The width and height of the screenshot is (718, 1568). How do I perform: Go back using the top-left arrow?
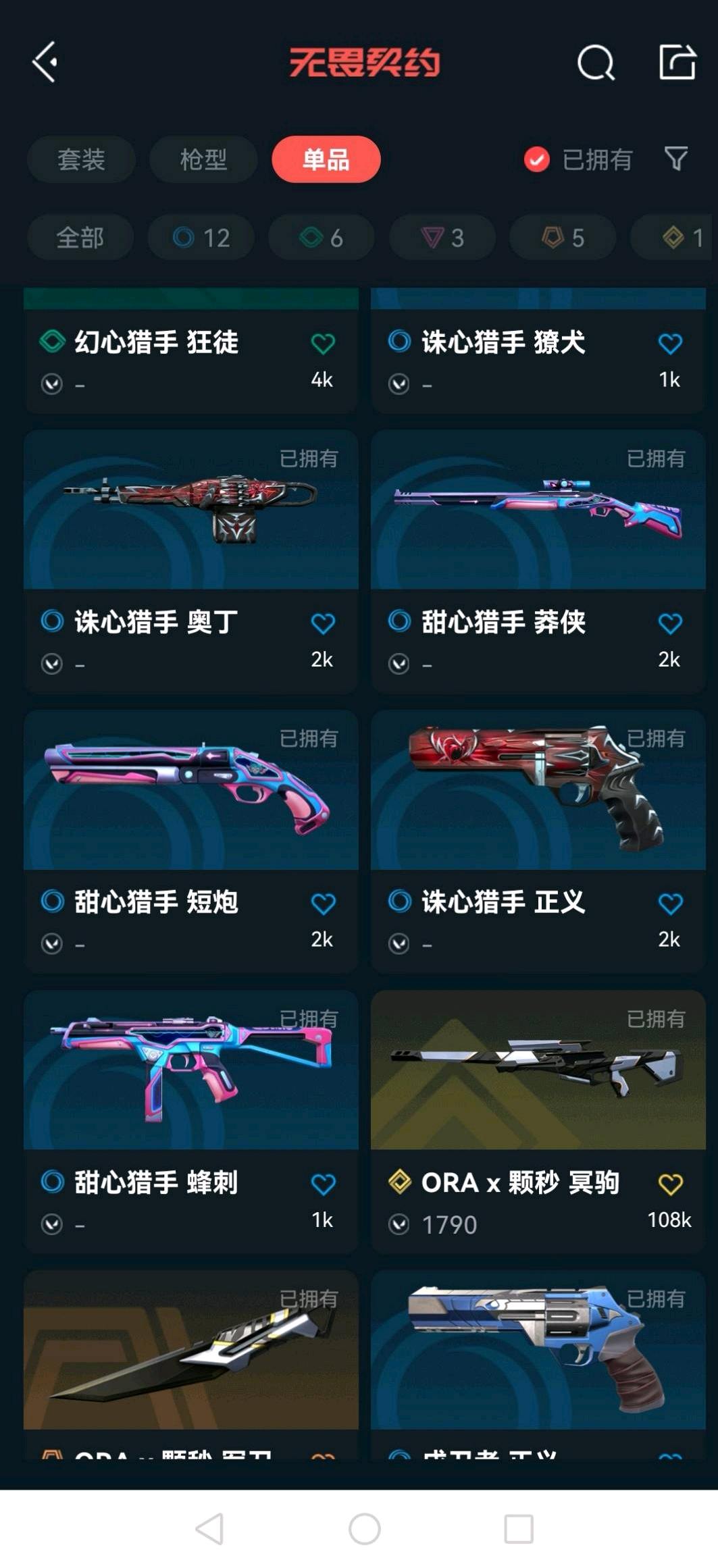45,62
